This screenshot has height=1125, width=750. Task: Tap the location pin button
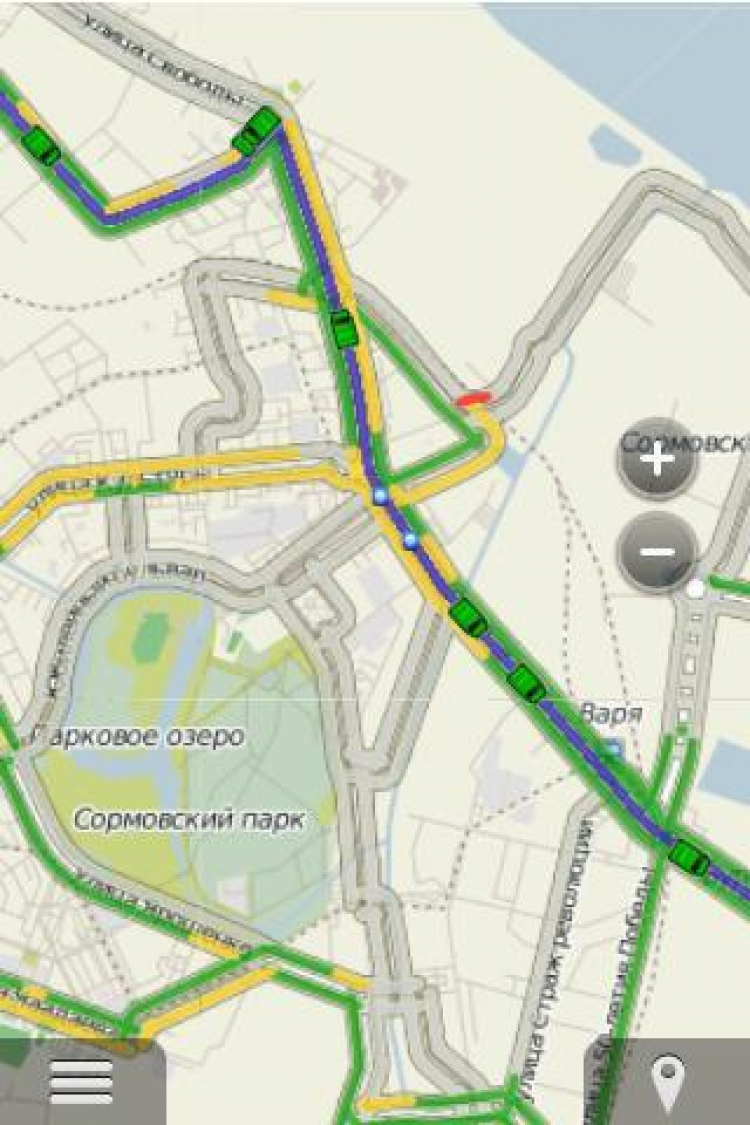pyautogui.click(x=668, y=1081)
